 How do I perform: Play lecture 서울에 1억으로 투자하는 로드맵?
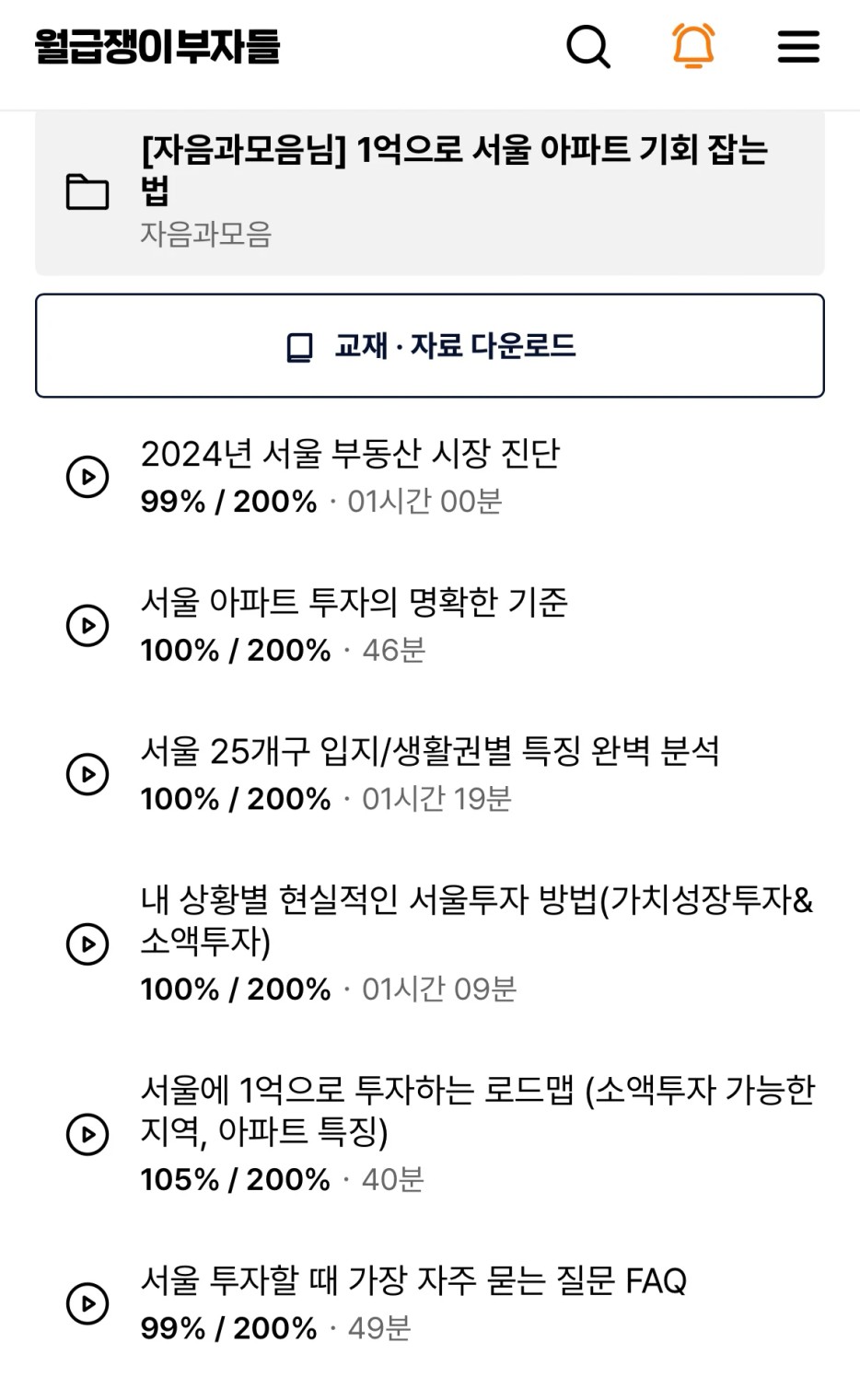tap(88, 1134)
